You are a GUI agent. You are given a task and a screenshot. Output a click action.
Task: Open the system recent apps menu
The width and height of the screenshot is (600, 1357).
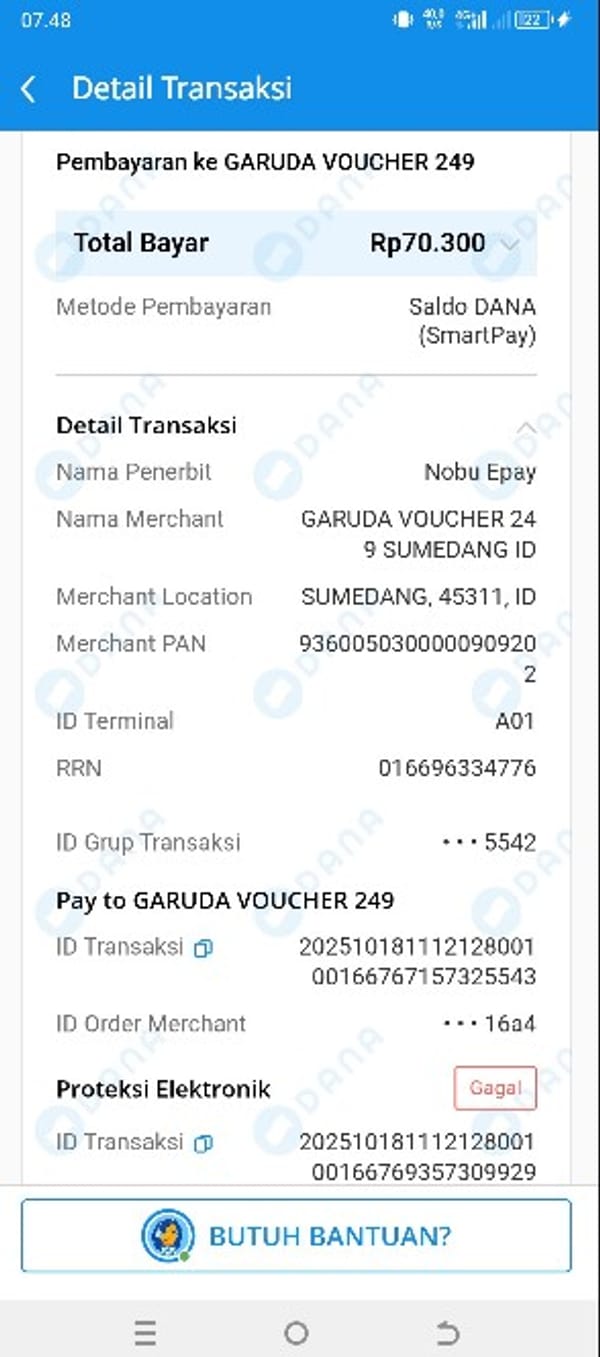(145, 1333)
